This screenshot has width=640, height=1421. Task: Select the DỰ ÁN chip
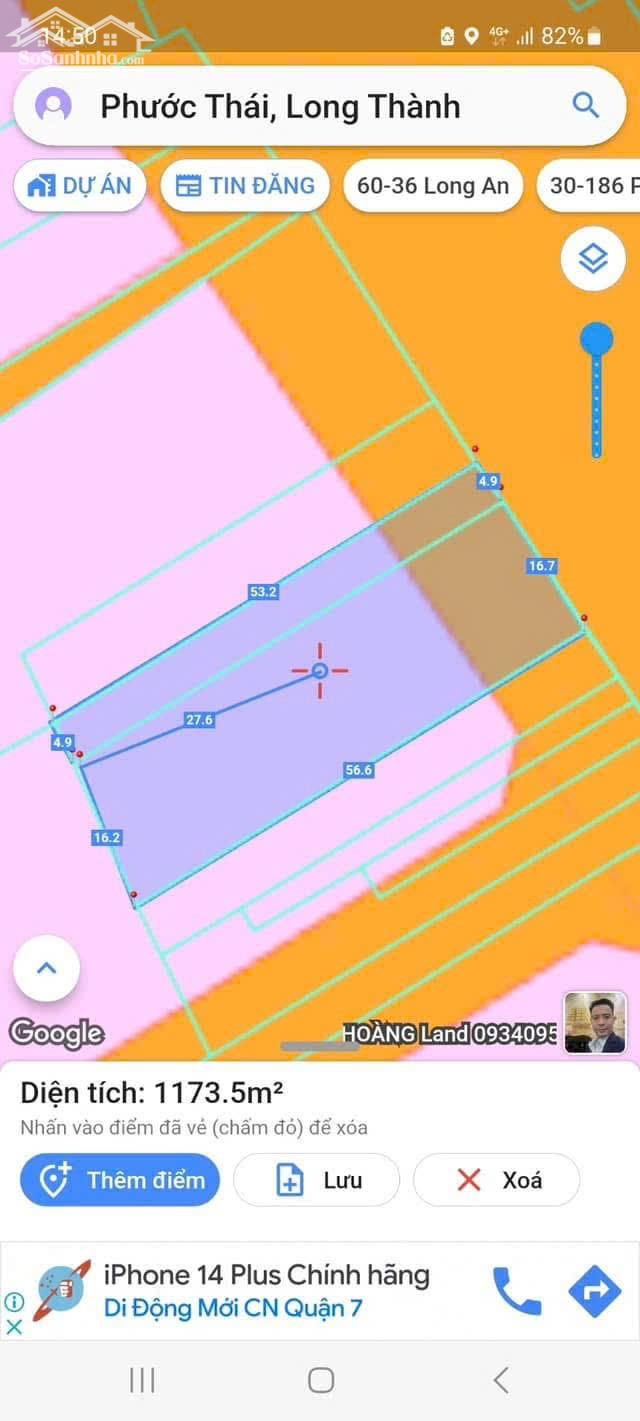(80, 185)
